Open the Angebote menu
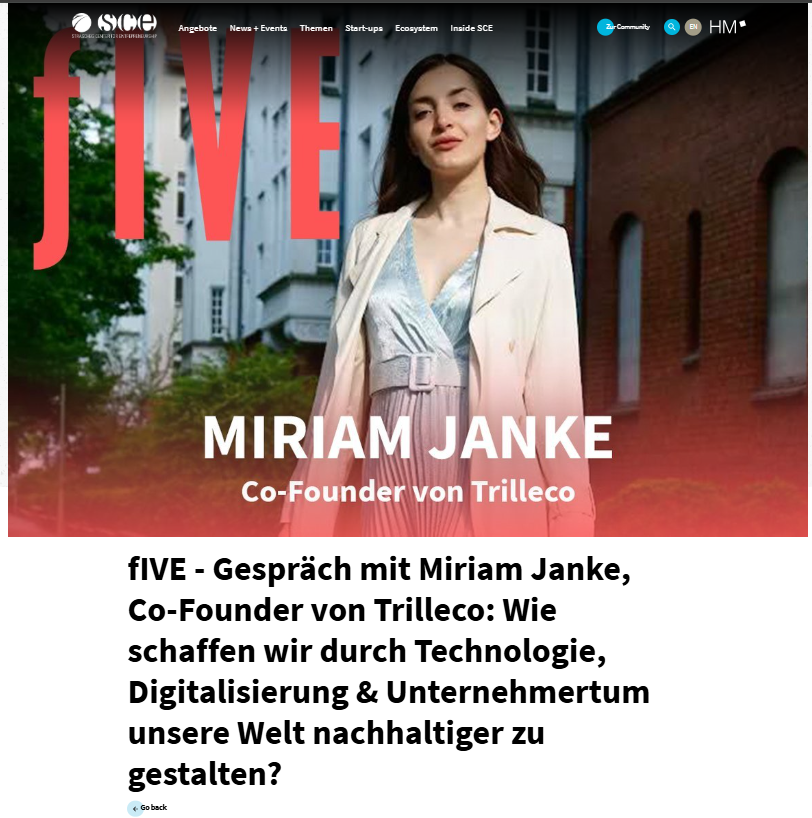812x818 pixels. (197, 28)
